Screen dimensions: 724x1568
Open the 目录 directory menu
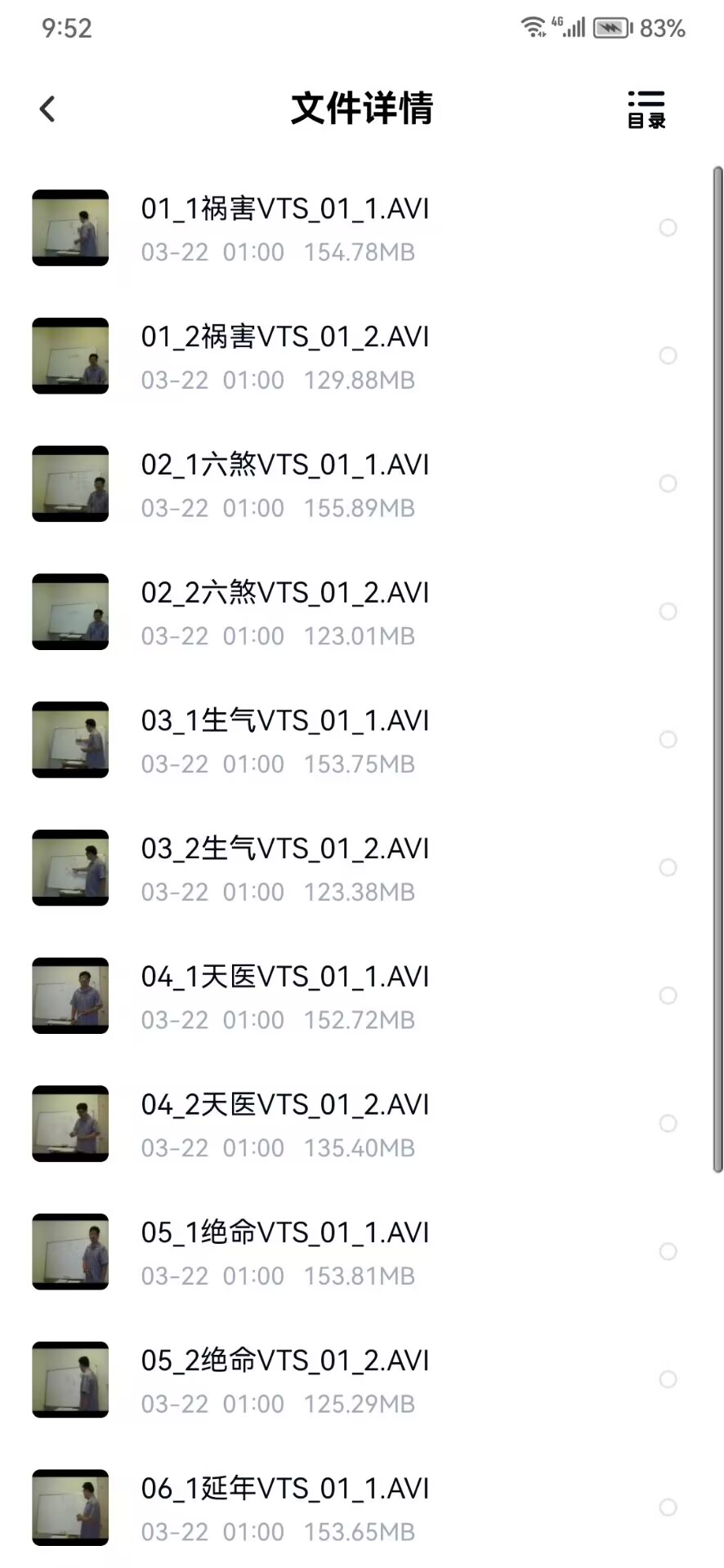click(x=646, y=109)
